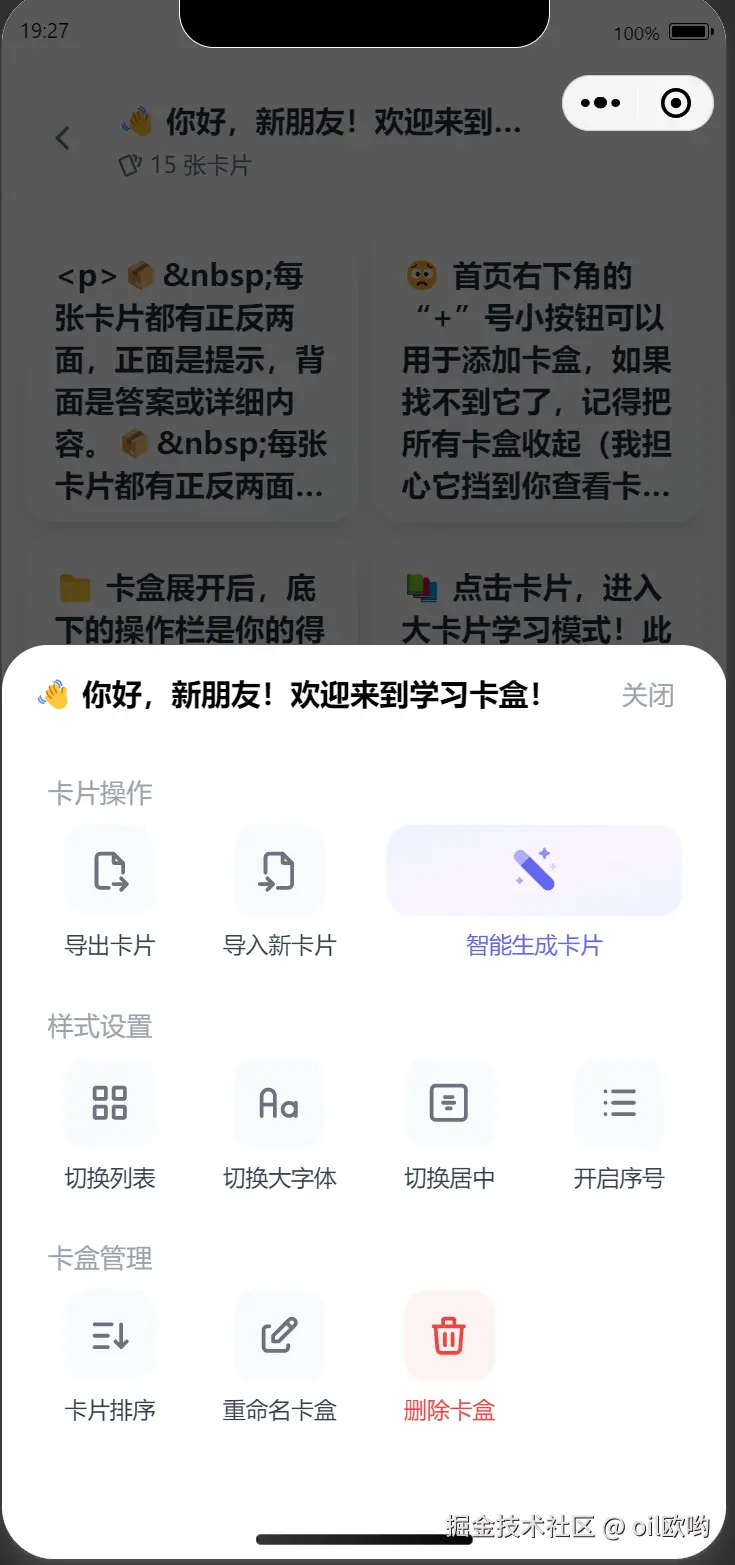The image size is (735, 1565).
Task: Delete the card box with 删除卡盒
Action: pos(449,1336)
